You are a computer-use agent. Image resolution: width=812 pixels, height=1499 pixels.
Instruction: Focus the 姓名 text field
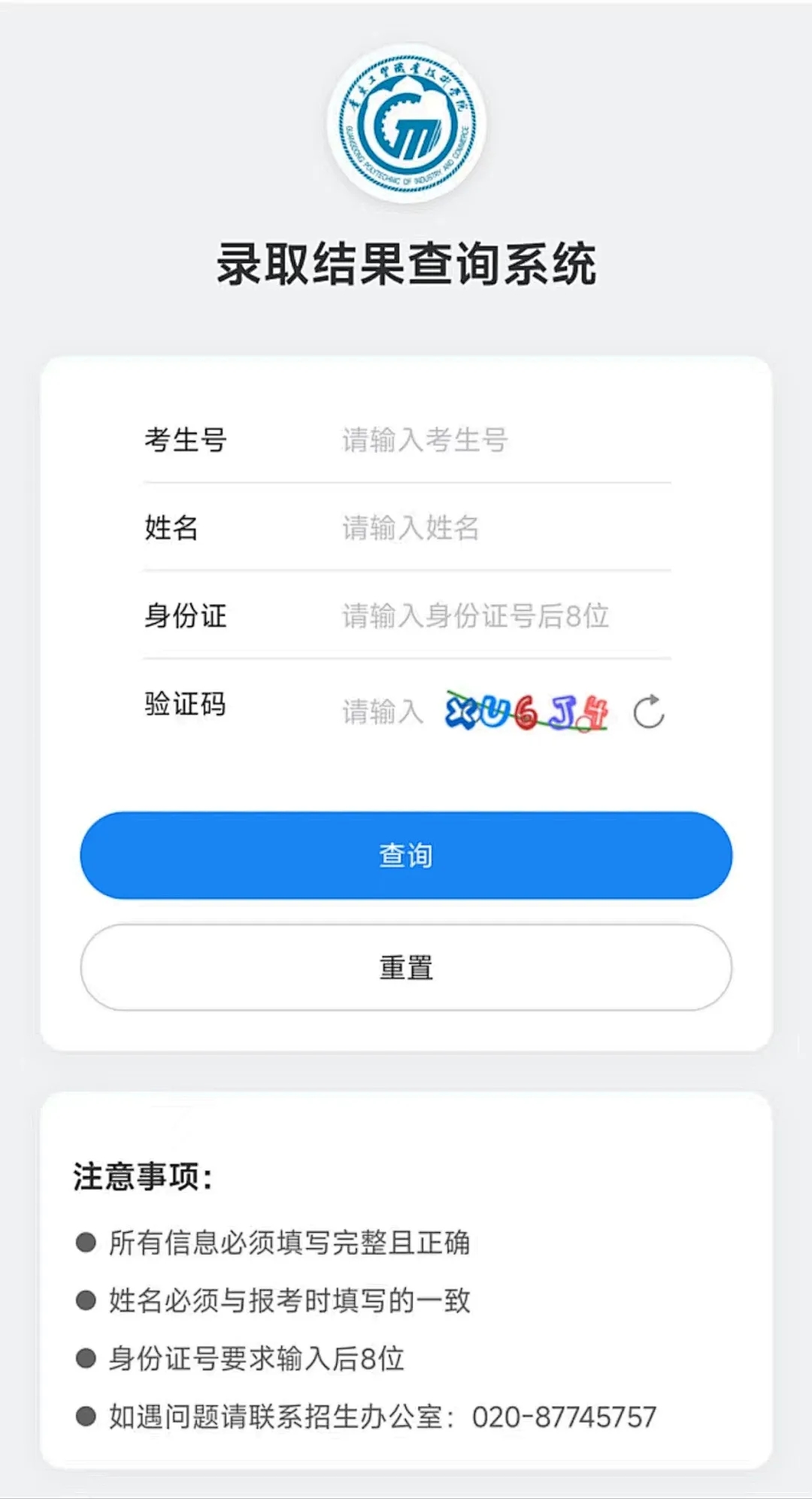coord(496,528)
